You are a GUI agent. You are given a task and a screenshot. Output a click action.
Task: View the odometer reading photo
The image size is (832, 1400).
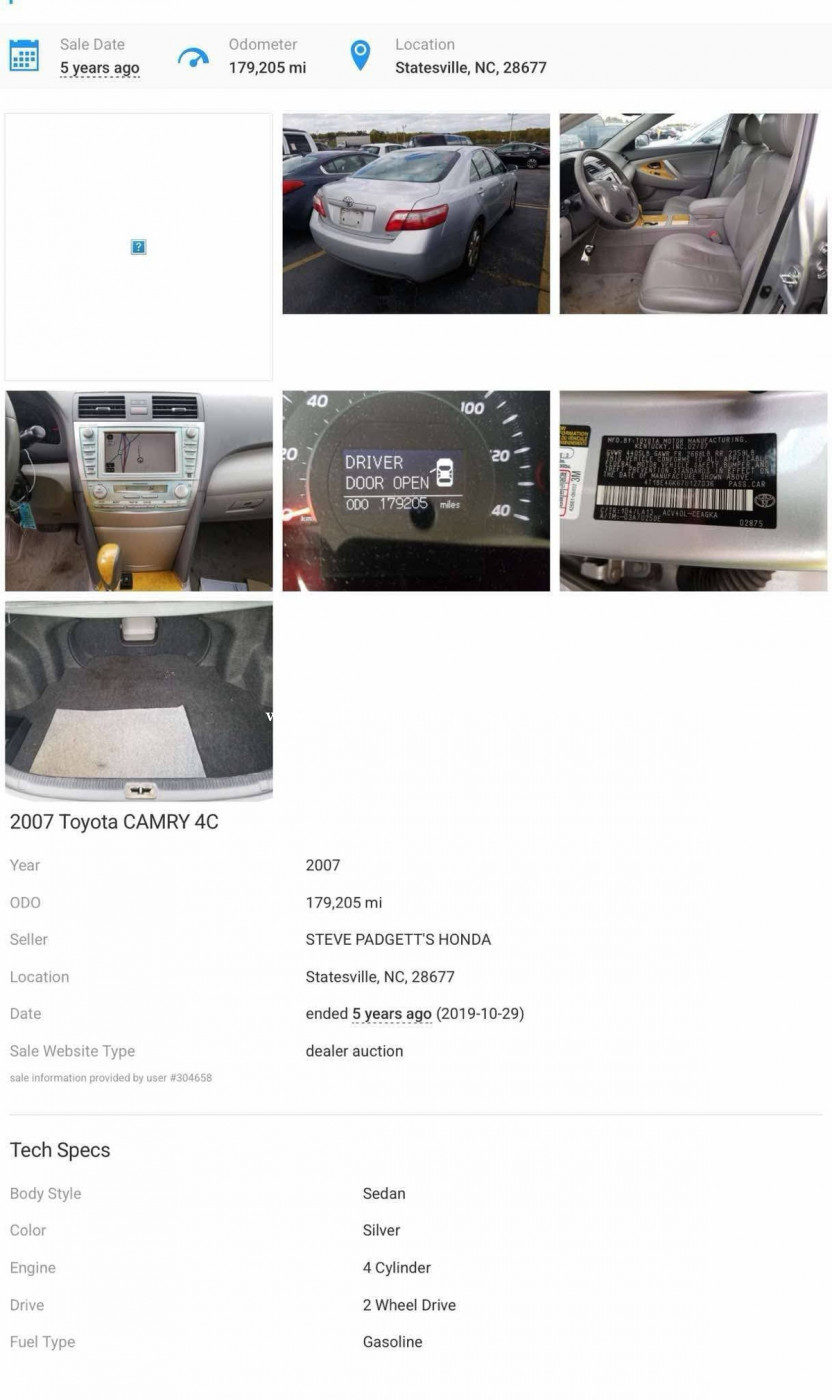pyautogui.click(x=416, y=490)
